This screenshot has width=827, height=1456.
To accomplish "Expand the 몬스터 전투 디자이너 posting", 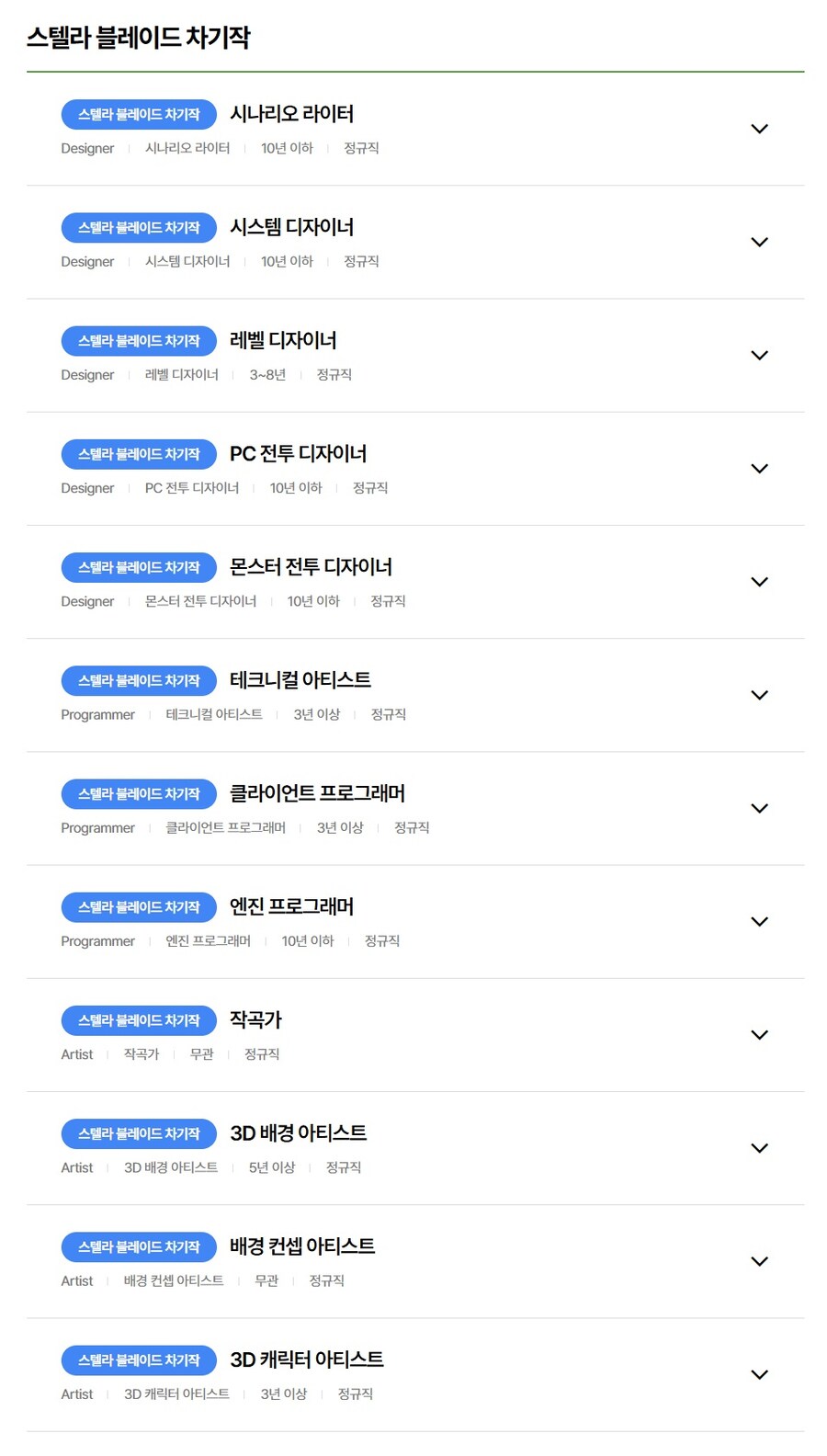I will [760, 582].
